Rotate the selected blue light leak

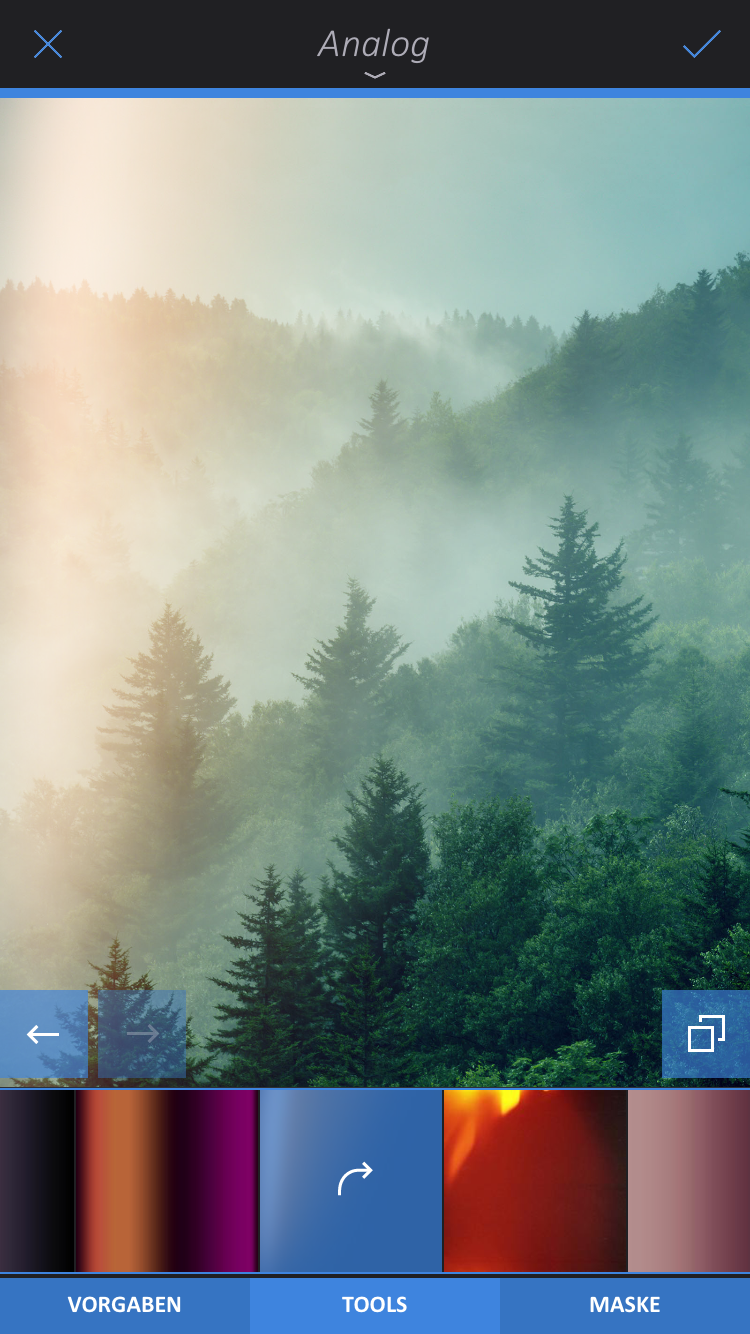tap(352, 1180)
